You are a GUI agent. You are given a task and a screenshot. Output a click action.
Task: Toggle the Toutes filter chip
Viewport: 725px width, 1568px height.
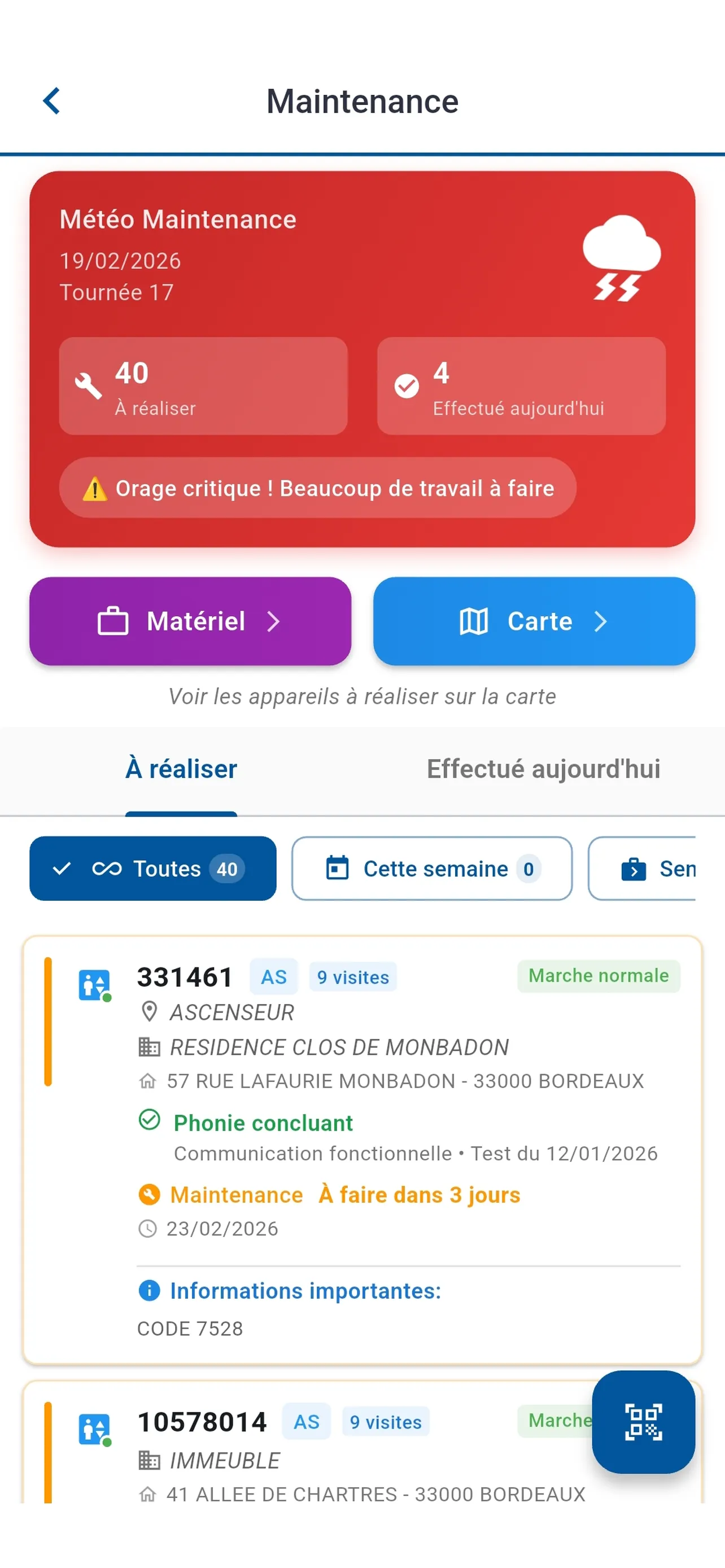[152, 869]
